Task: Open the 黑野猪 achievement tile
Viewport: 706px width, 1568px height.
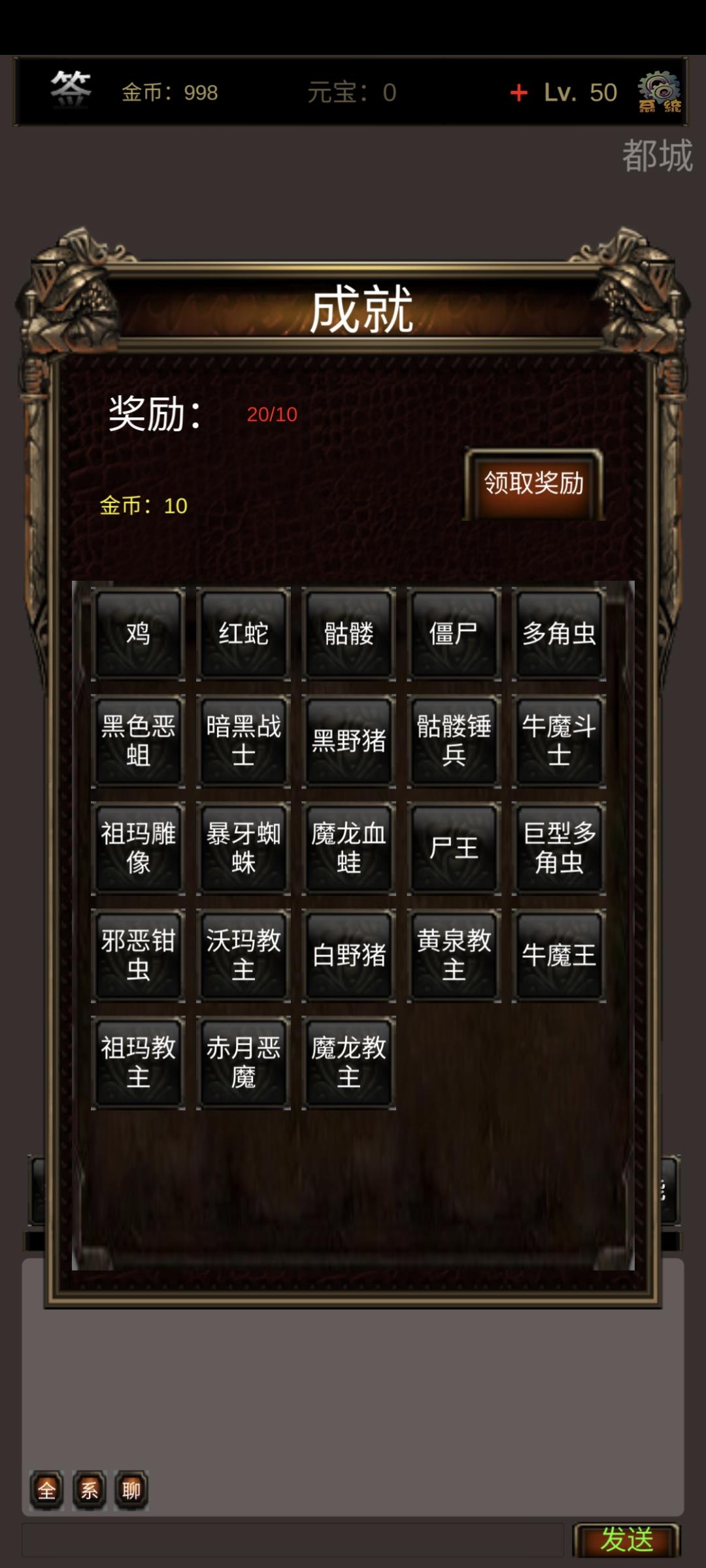Action: pos(348,741)
